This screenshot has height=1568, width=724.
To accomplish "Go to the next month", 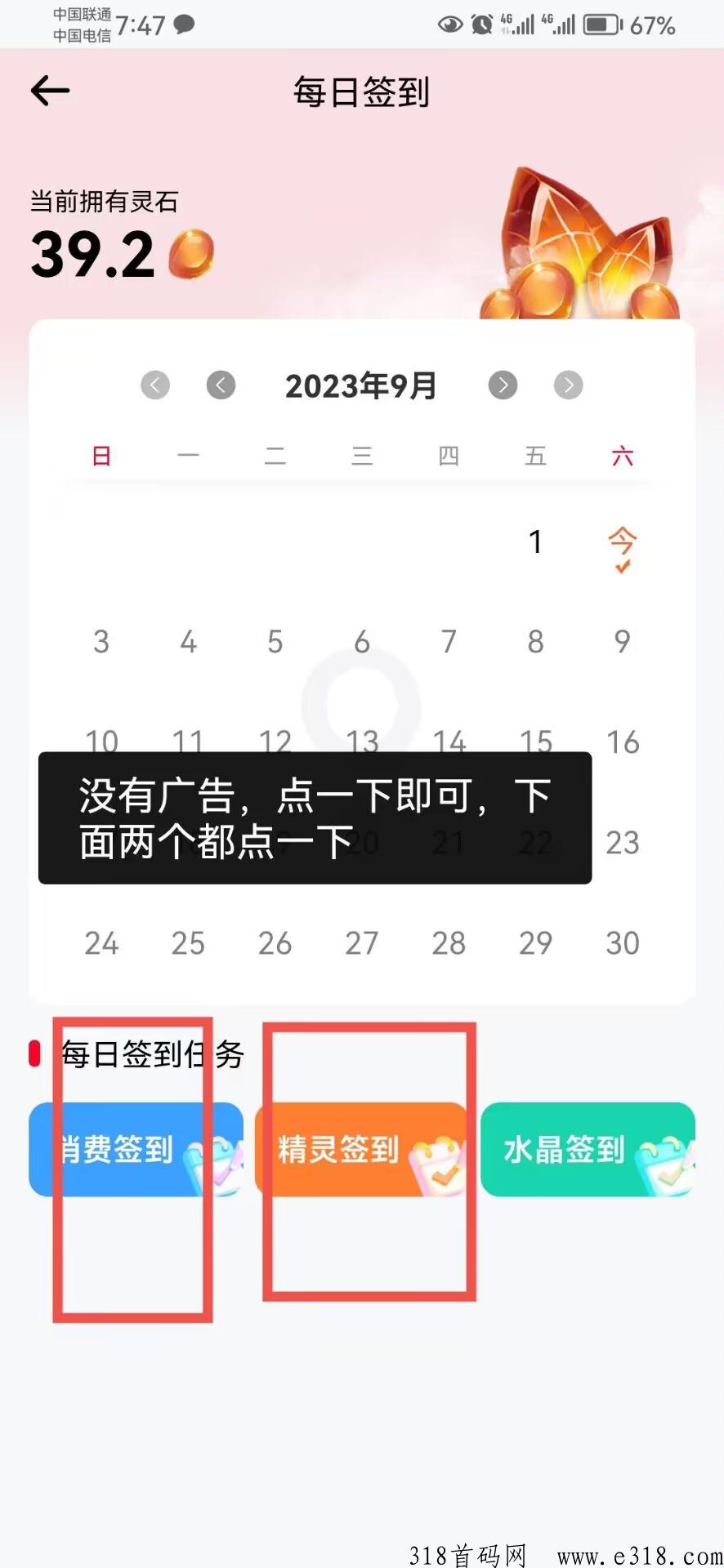I will 503,385.
